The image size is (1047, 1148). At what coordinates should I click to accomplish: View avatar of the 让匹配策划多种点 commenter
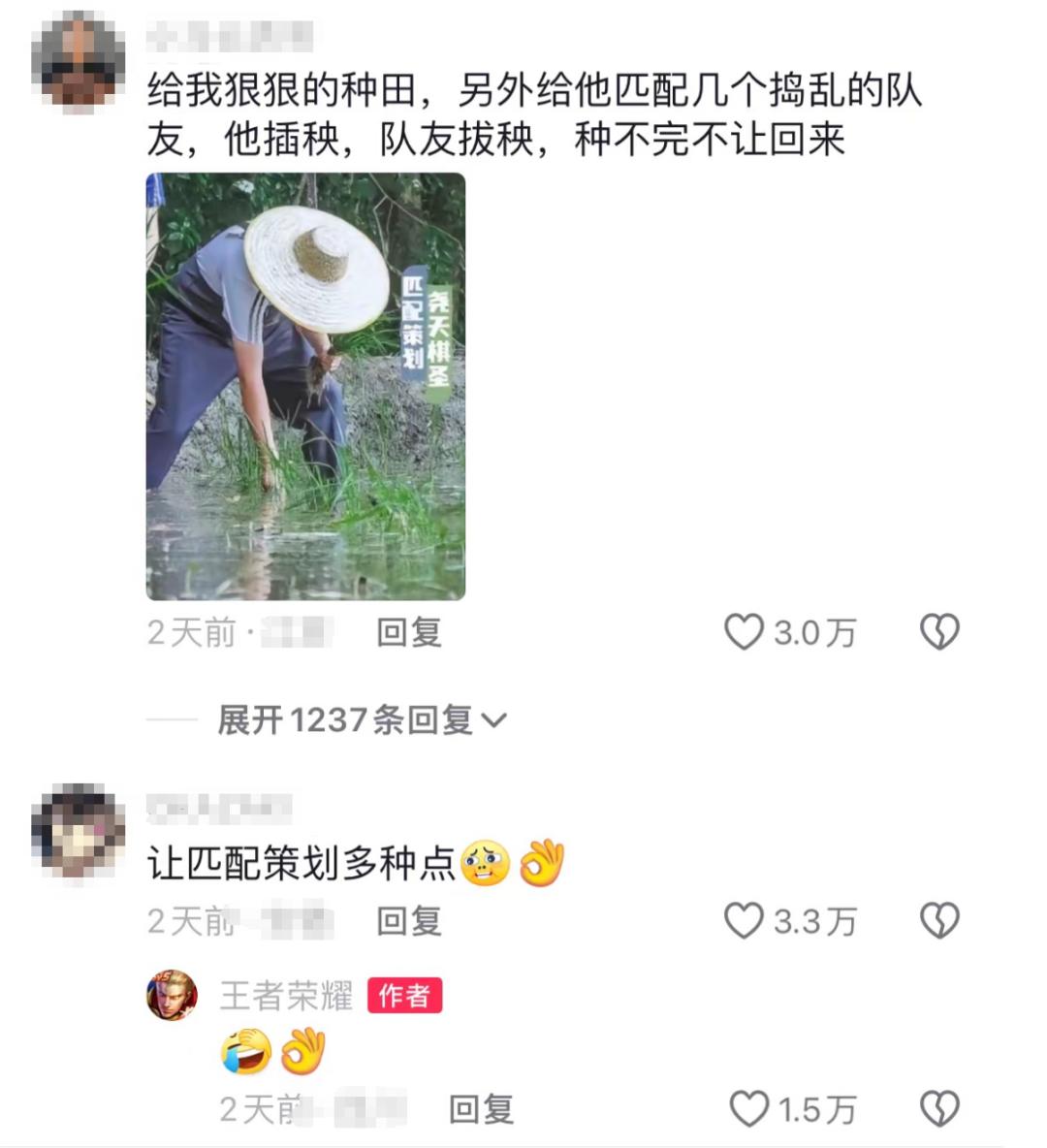(78, 831)
